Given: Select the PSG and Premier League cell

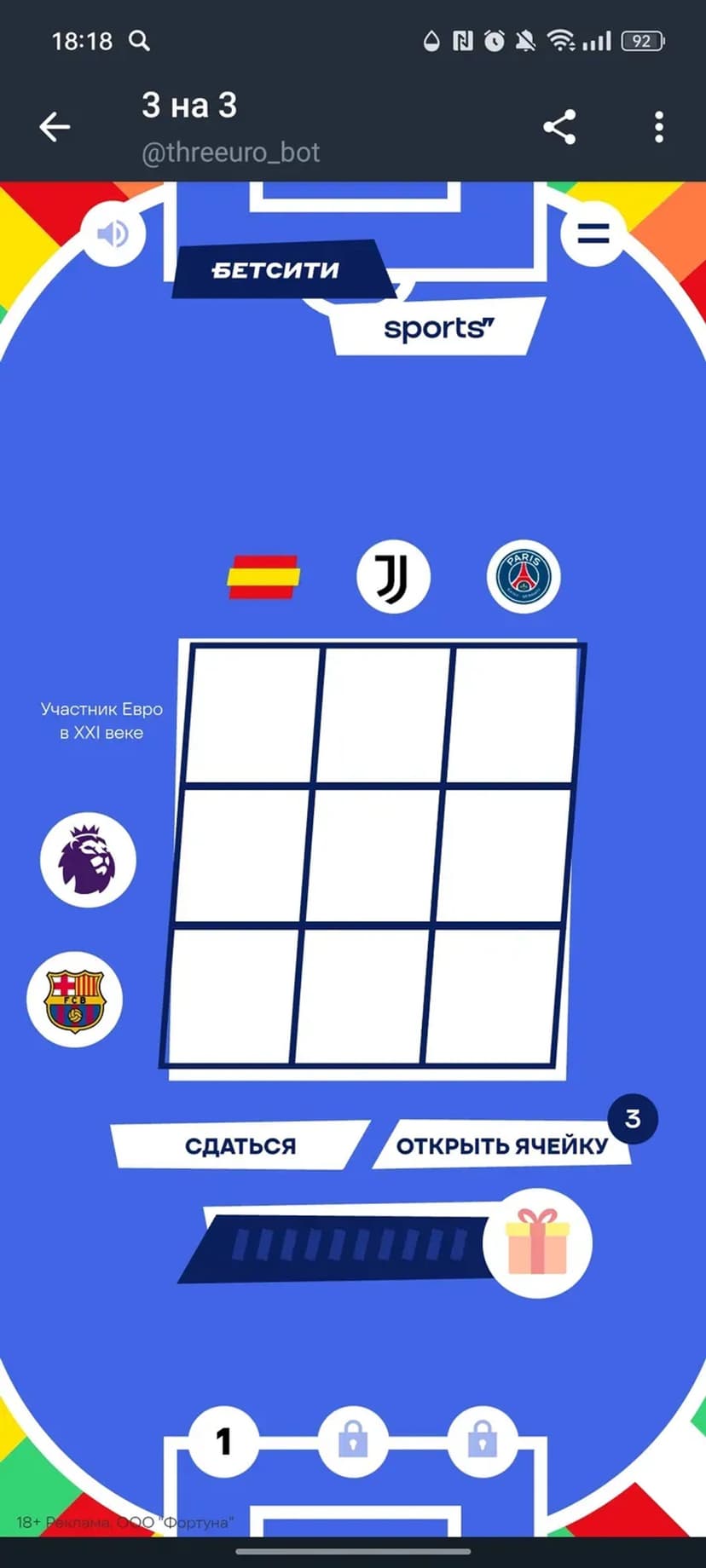Looking at the screenshot, I should [503, 855].
